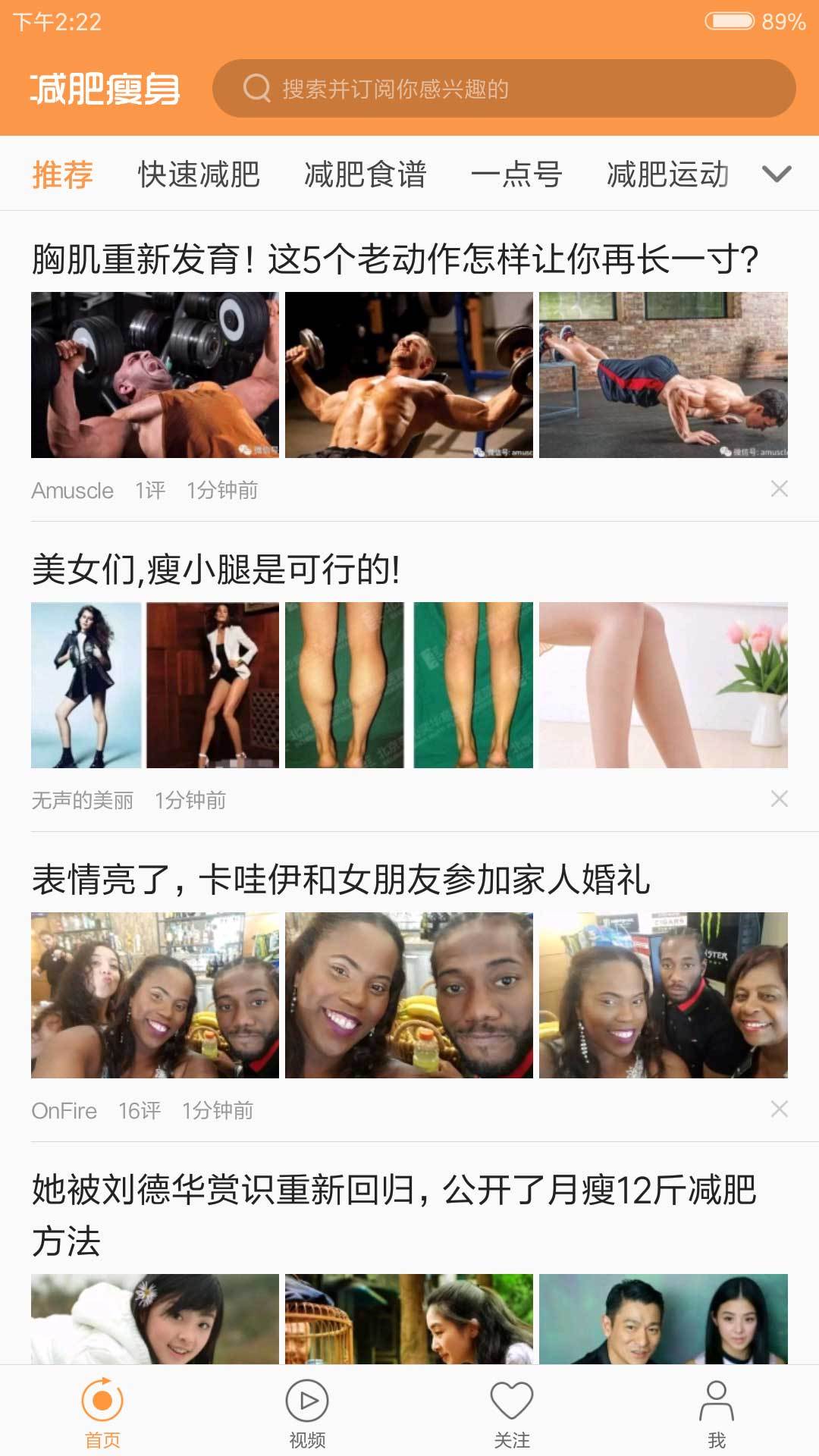Open the 卡哇伊和女朋友参加家人婚礼 article

[341, 880]
